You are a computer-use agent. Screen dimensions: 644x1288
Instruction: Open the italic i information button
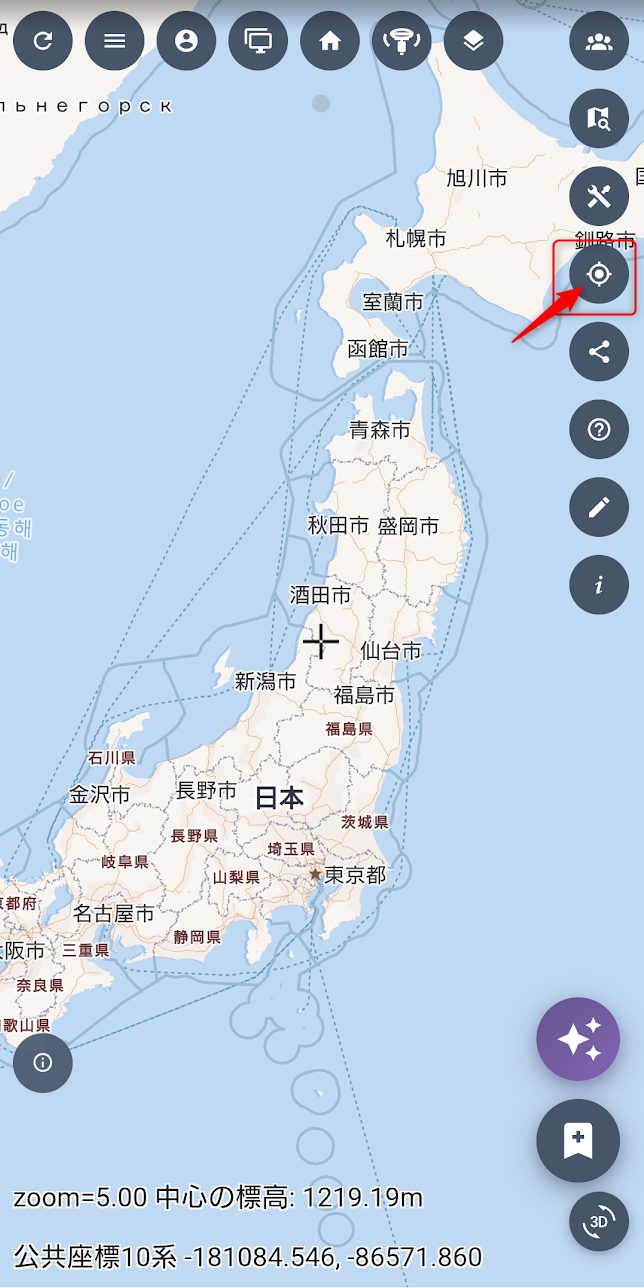(599, 585)
